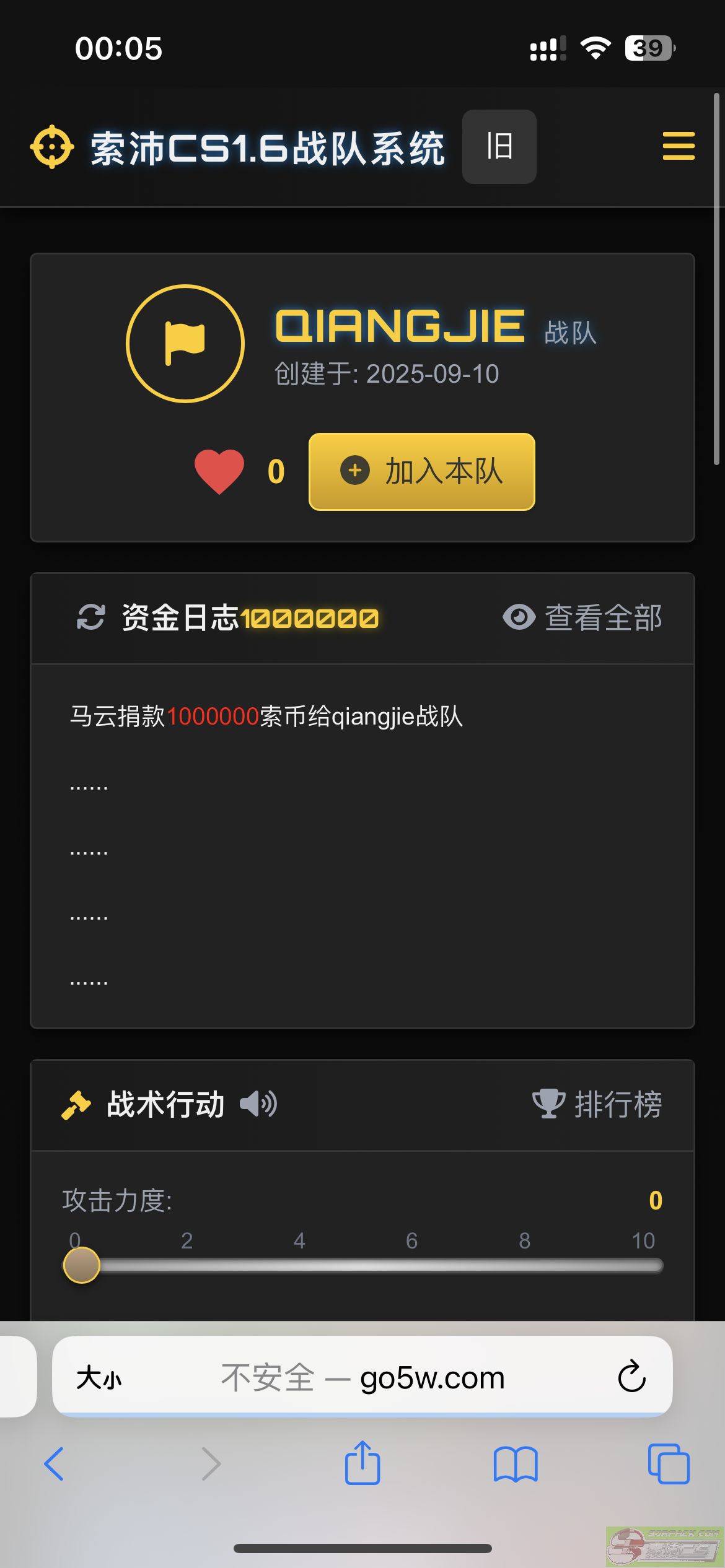Join the team with 加入本队
Image resolution: width=725 pixels, height=1568 pixels.
(x=421, y=472)
